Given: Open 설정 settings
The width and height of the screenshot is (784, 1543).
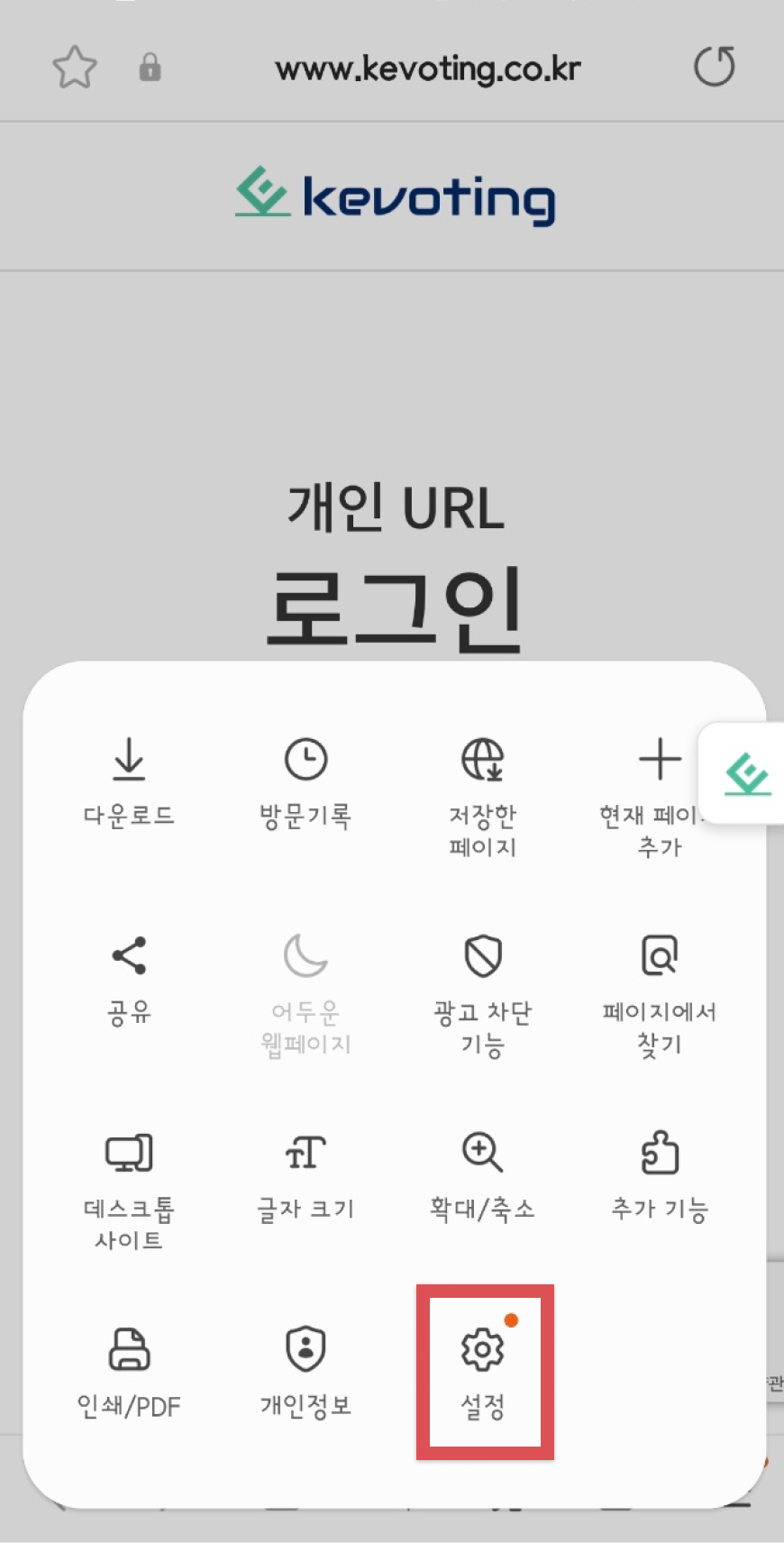Looking at the screenshot, I should (x=483, y=1372).
